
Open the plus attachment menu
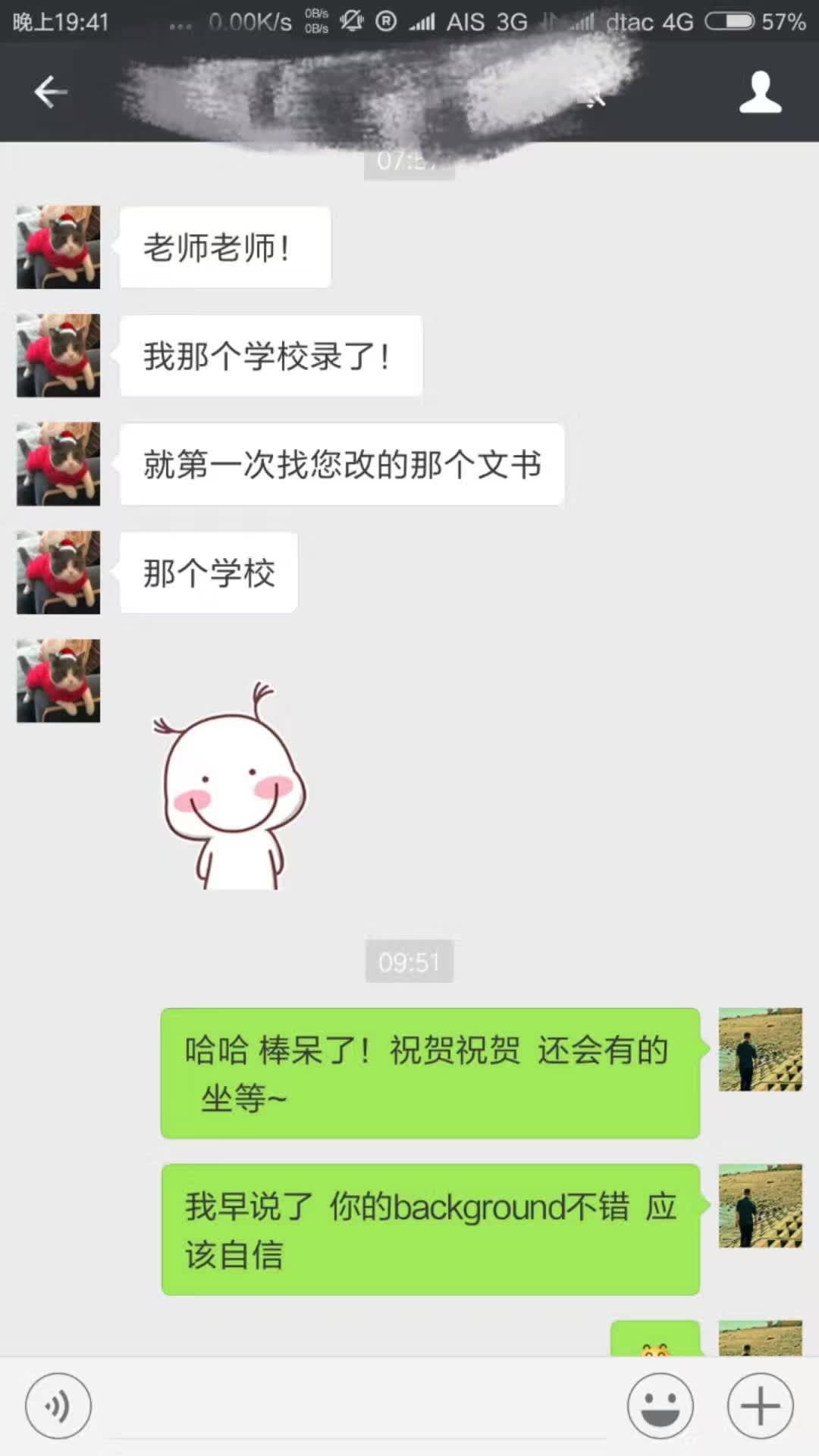760,1406
